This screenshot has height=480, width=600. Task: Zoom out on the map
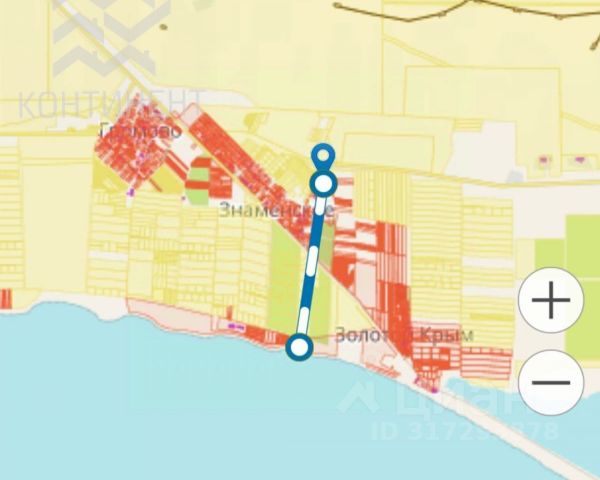(550, 382)
